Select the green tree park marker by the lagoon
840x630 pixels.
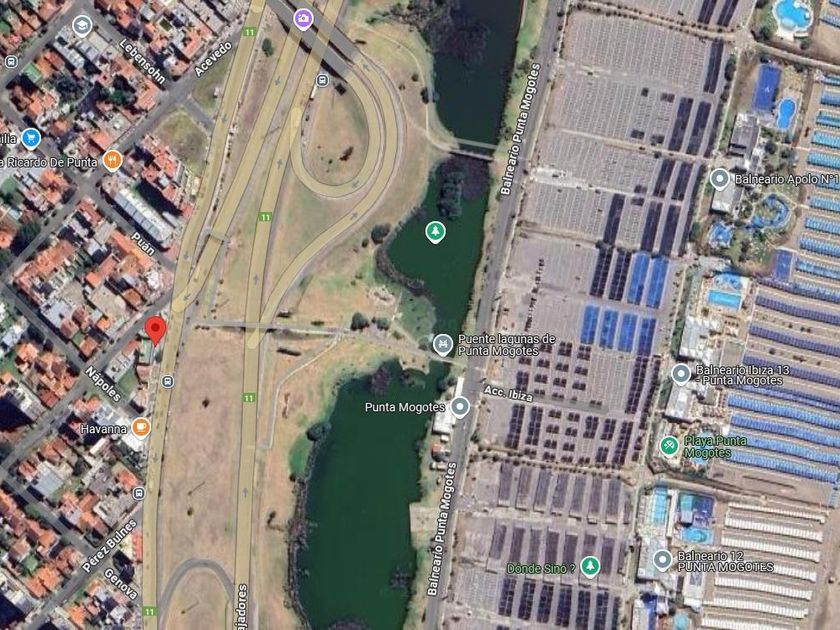pos(435,232)
